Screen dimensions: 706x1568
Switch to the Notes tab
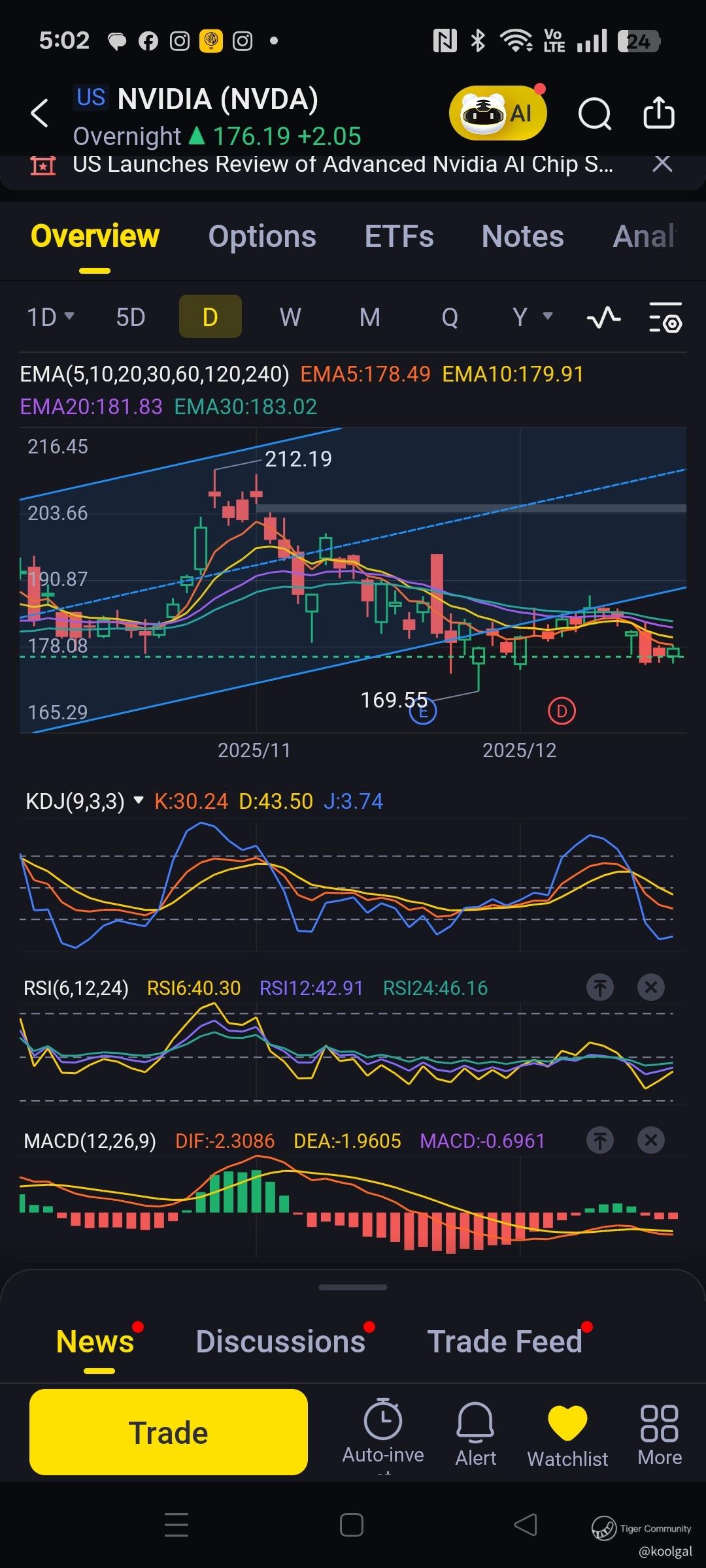point(522,237)
